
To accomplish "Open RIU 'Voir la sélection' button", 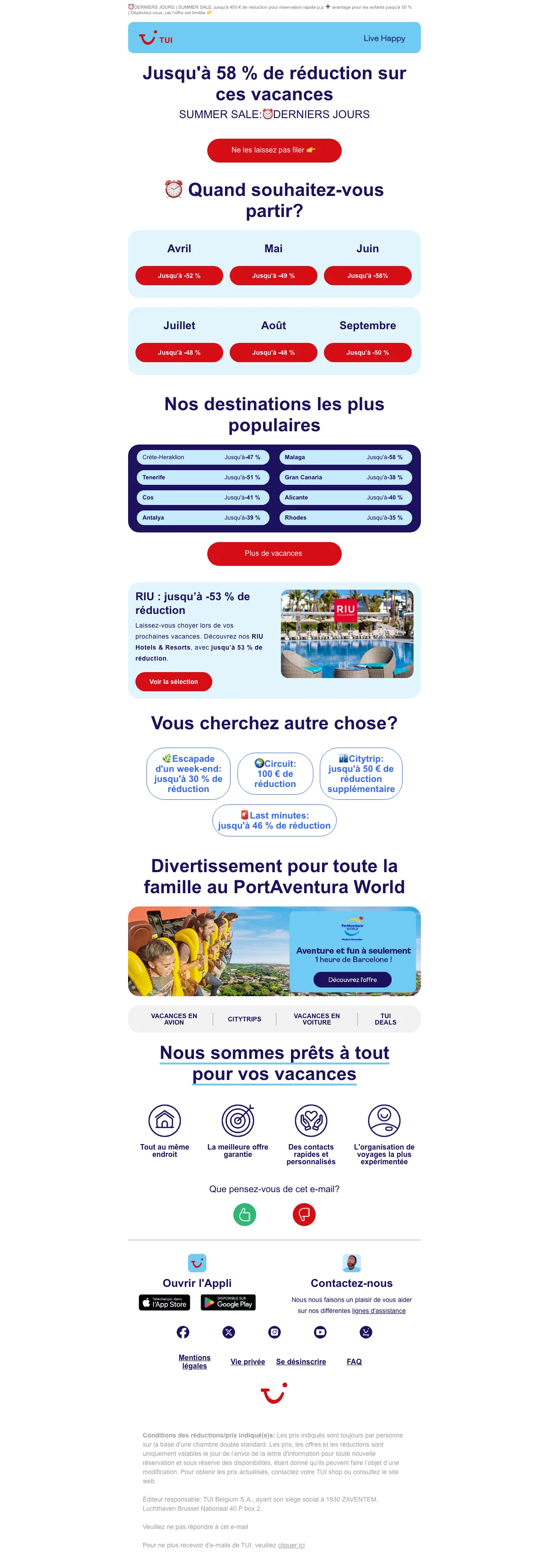I will tap(173, 682).
